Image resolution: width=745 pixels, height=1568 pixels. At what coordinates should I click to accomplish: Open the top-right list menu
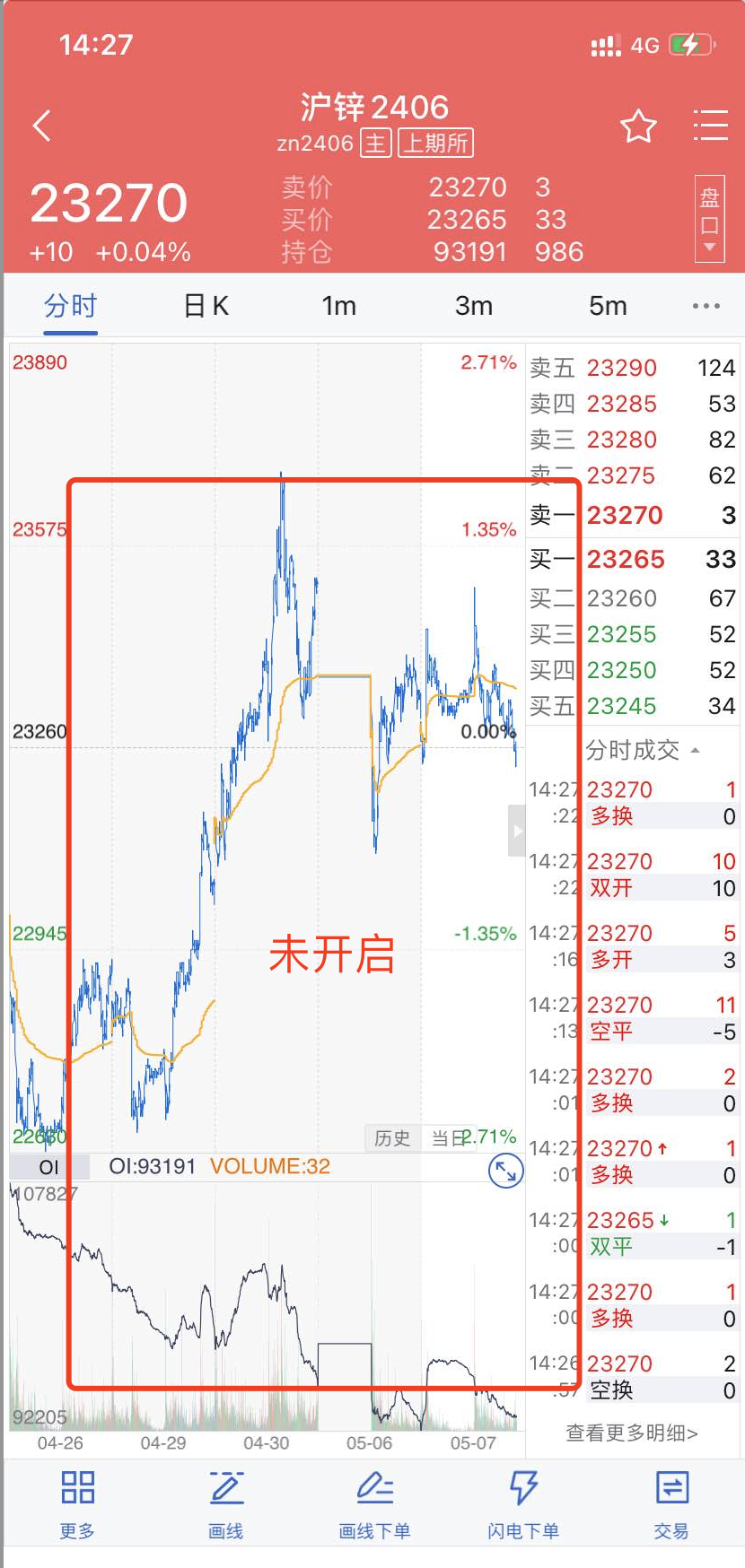pyautogui.click(x=710, y=126)
